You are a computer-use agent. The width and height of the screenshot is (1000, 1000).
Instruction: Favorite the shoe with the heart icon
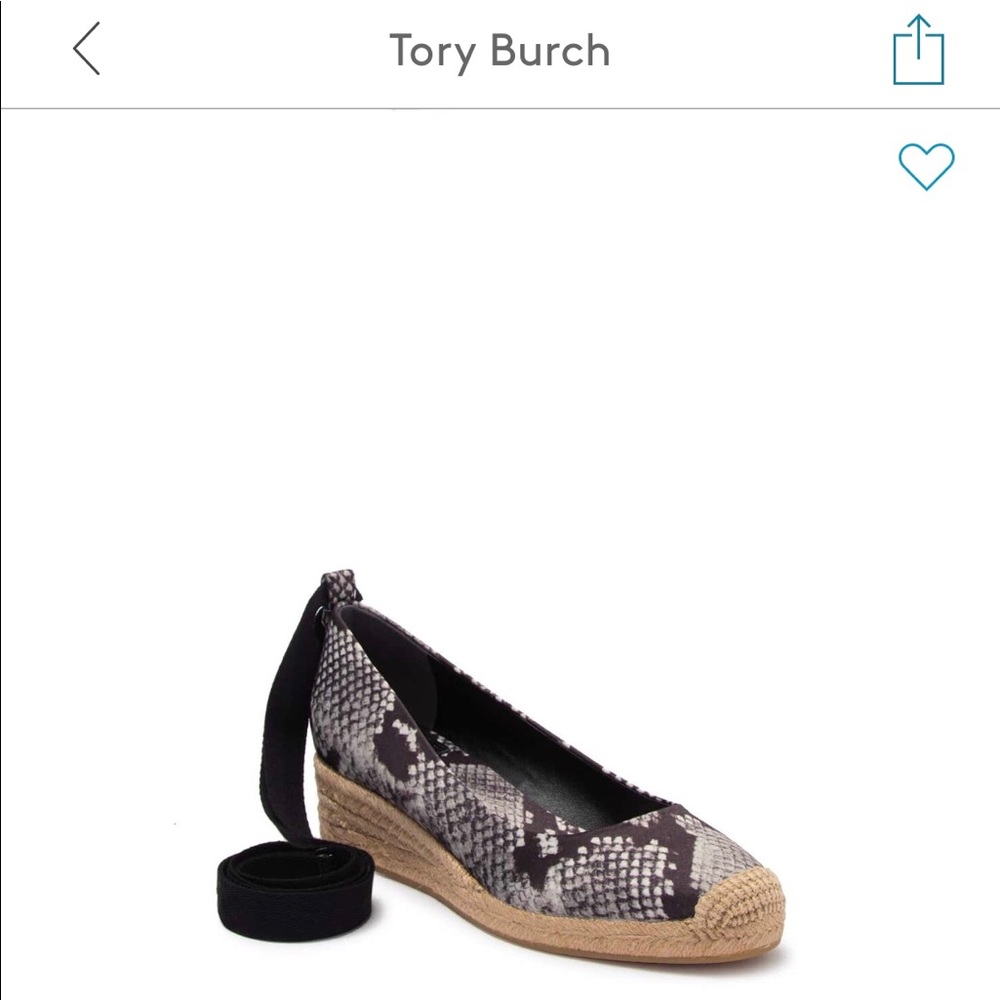click(x=927, y=166)
